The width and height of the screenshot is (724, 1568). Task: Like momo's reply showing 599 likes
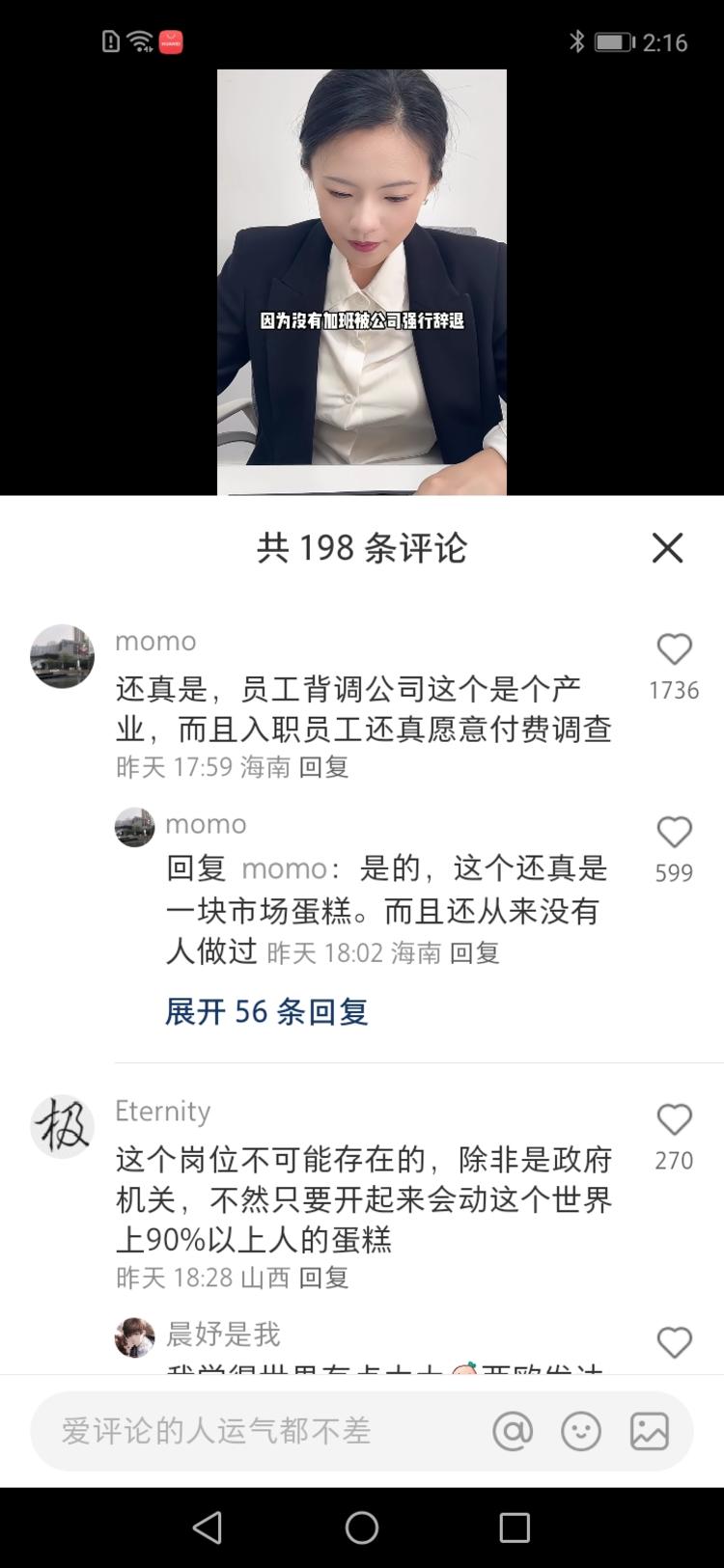[676, 832]
